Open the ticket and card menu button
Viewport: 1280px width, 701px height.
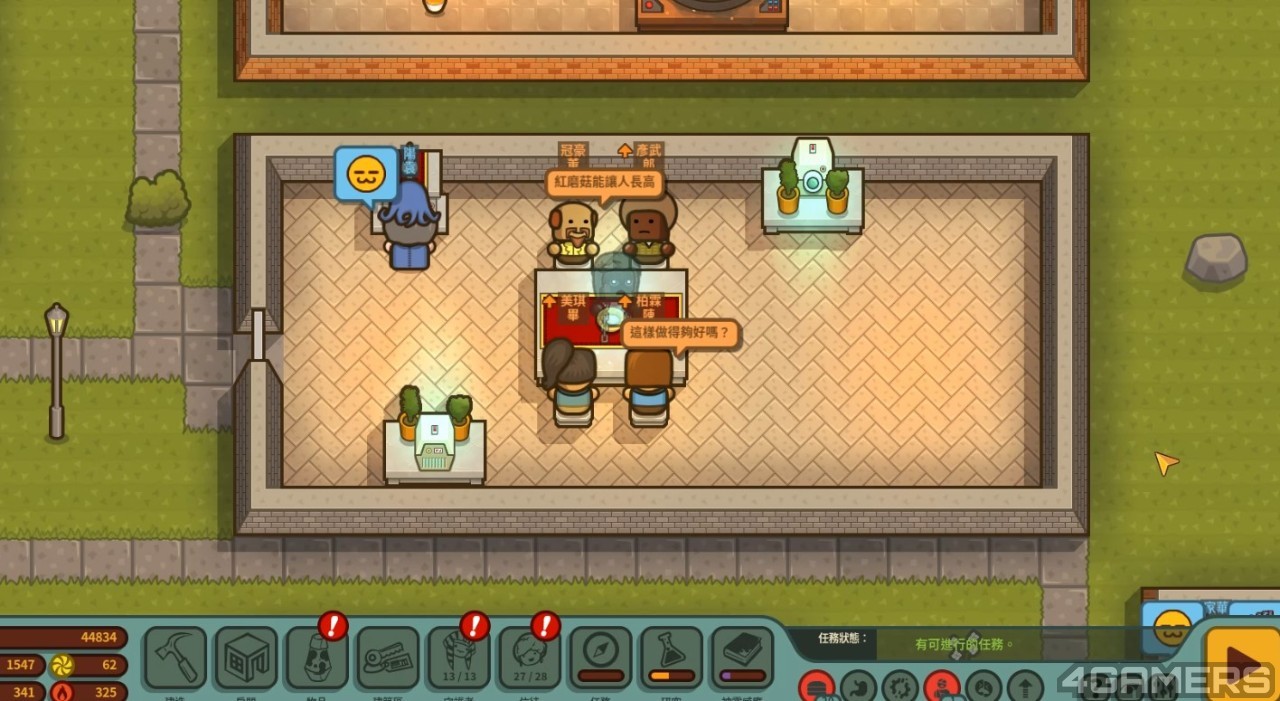388,657
